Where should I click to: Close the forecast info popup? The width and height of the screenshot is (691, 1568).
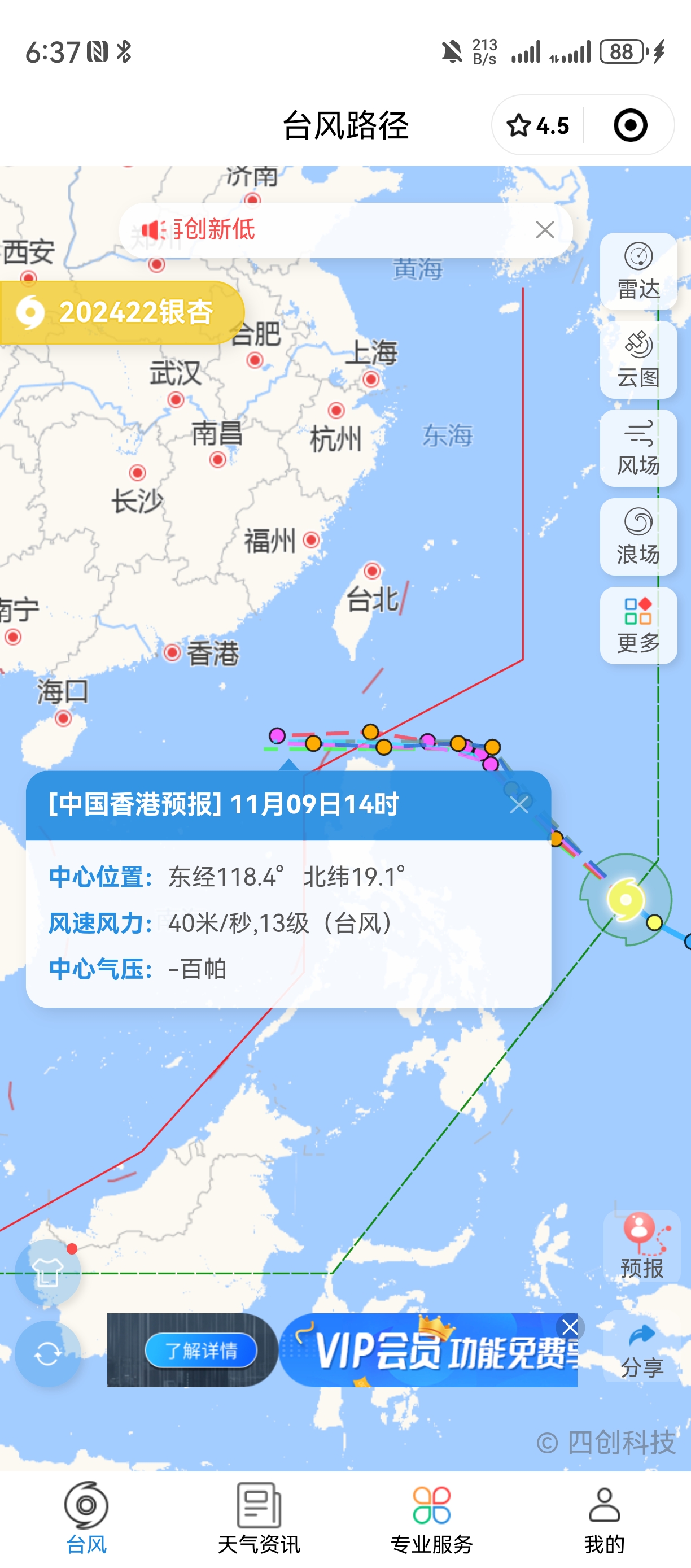point(519,805)
